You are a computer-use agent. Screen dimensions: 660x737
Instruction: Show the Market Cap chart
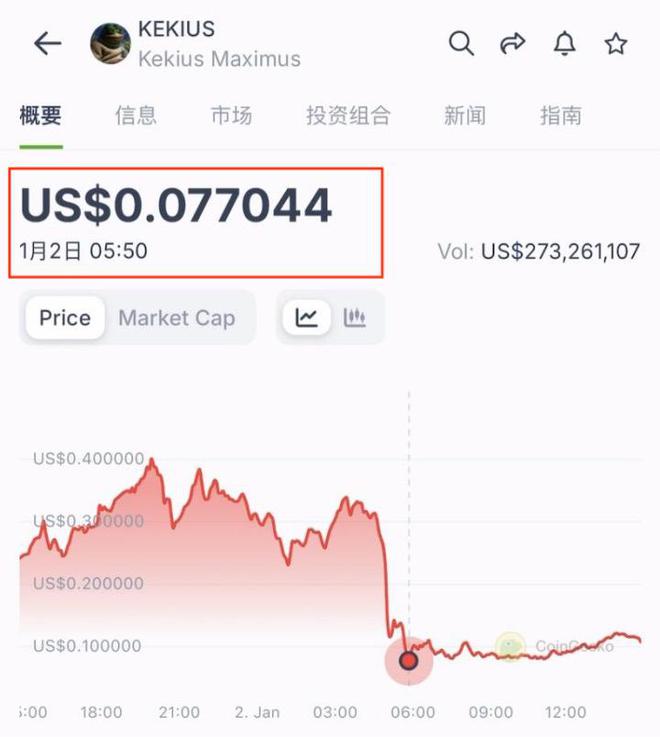pyautogui.click(x=177, y=318)
